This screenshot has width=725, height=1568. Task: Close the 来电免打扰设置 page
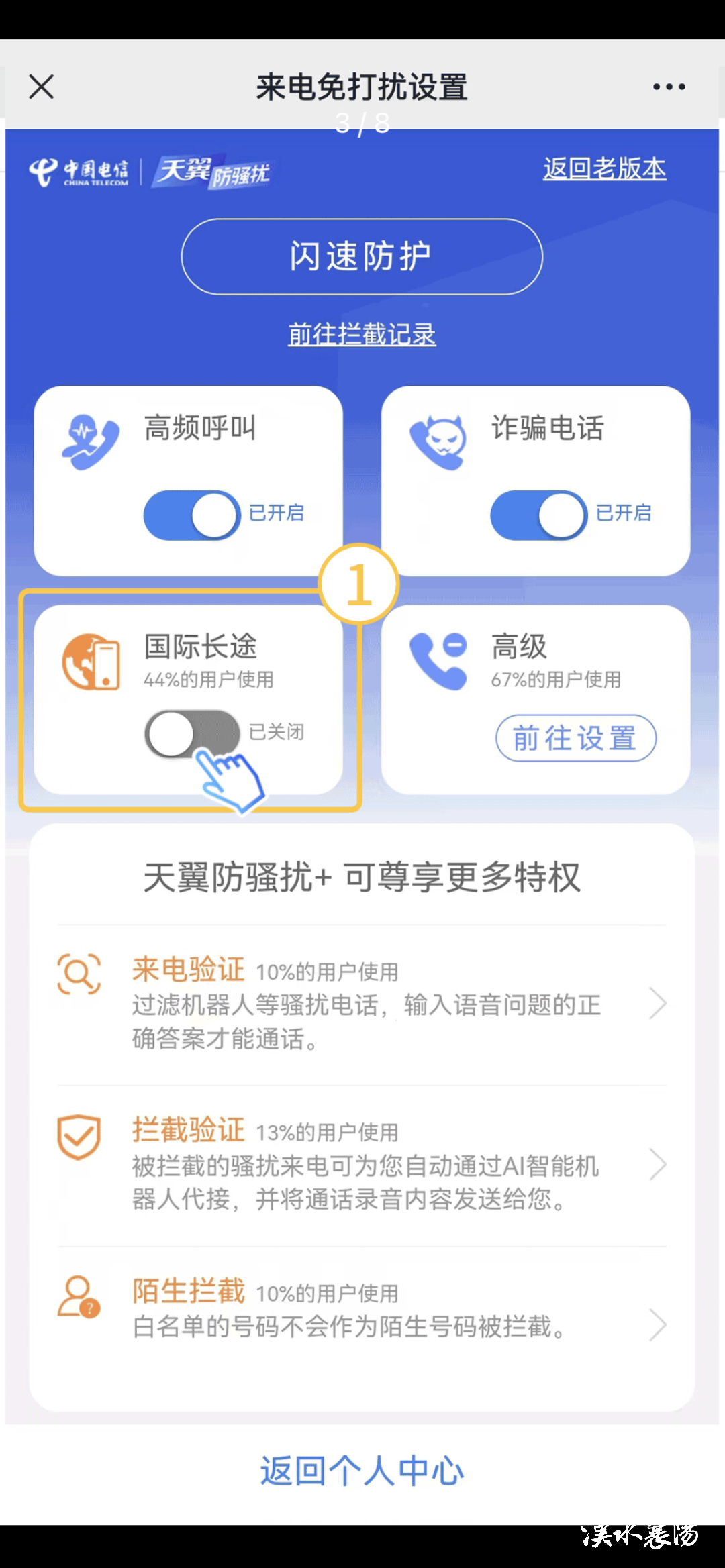(x=42, y=87)
